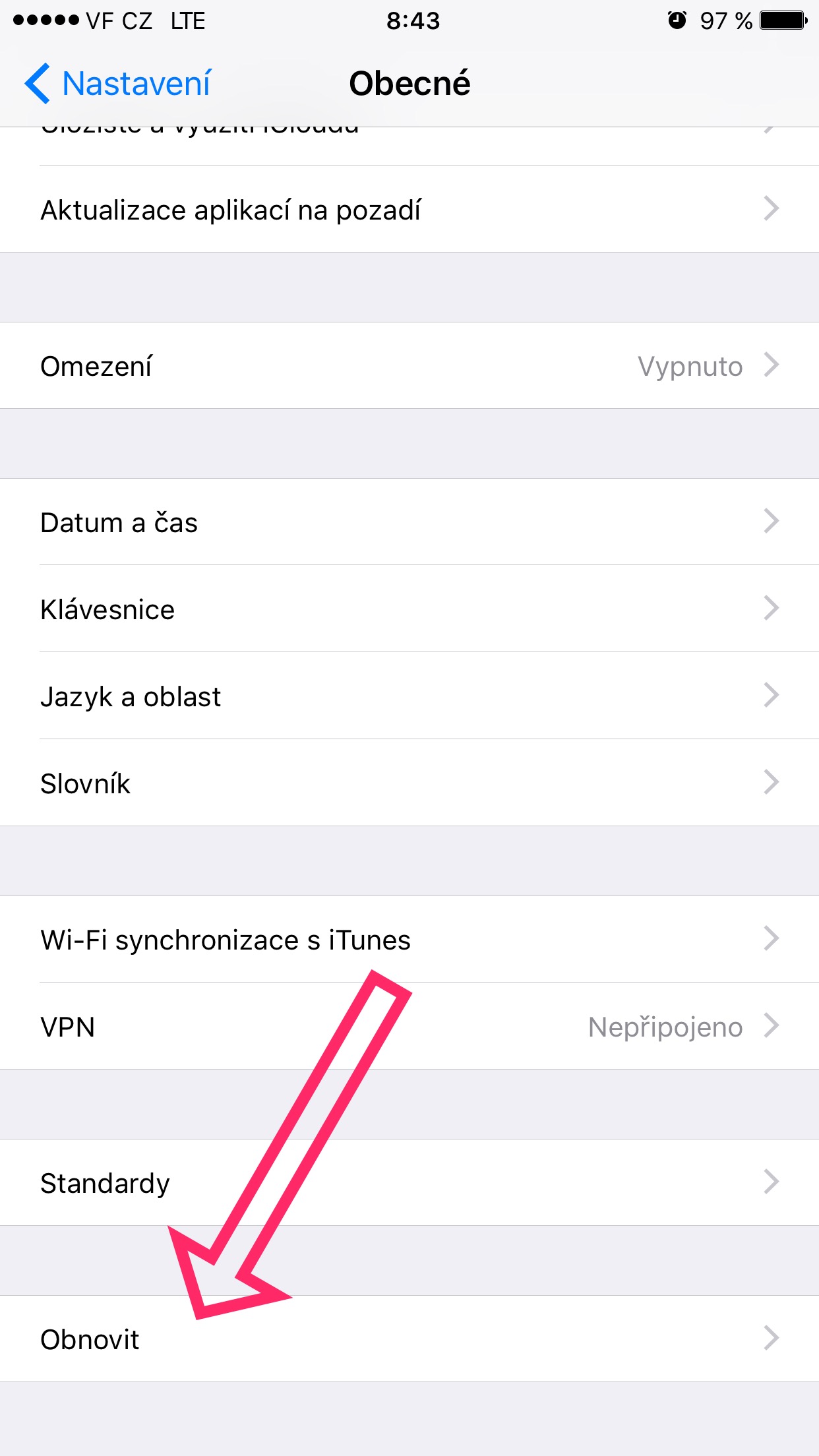
Task: Tap the Obnovit row
Action: coord(409,1339)
